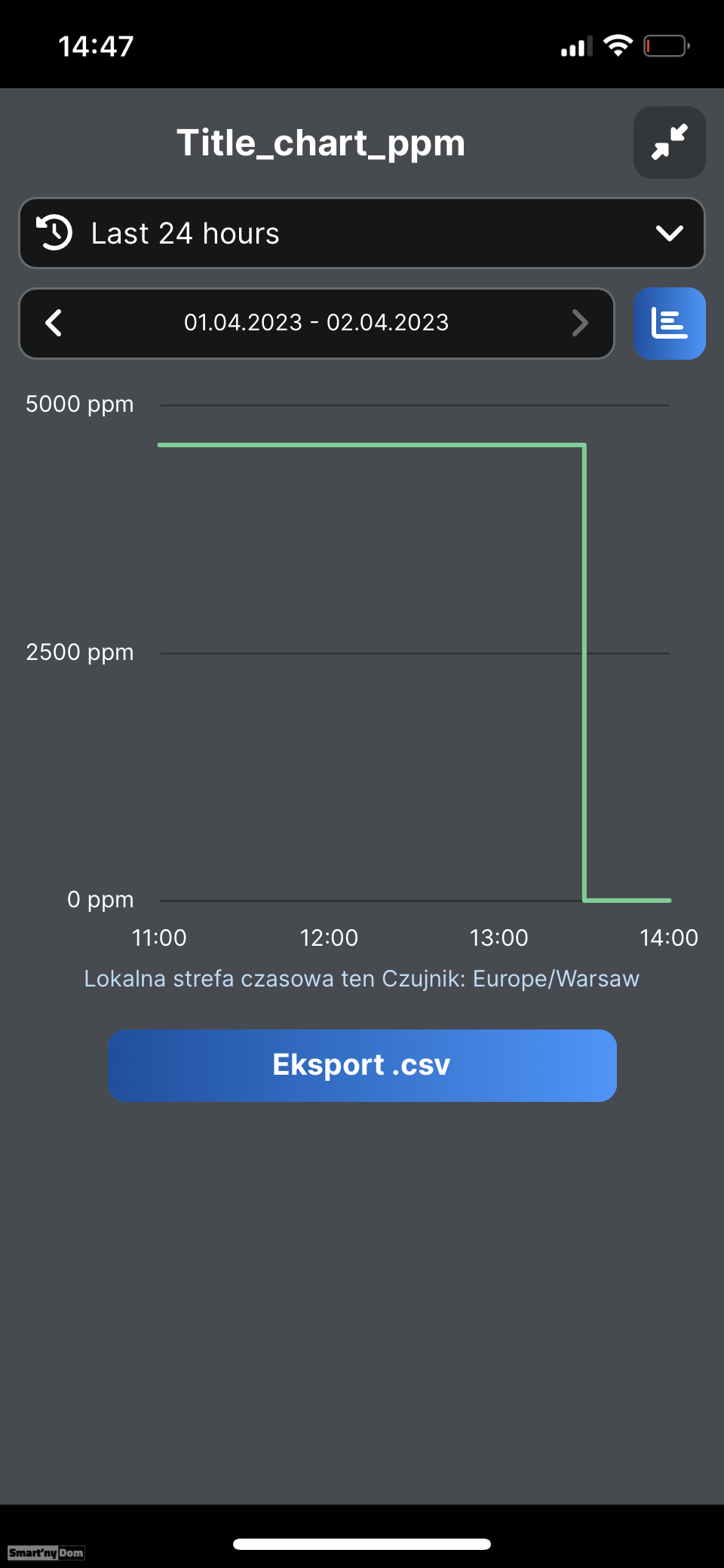724x1568 pixels.
Task: Open the Last 24 hours range dropdown
Action: [x=362, y=233]
